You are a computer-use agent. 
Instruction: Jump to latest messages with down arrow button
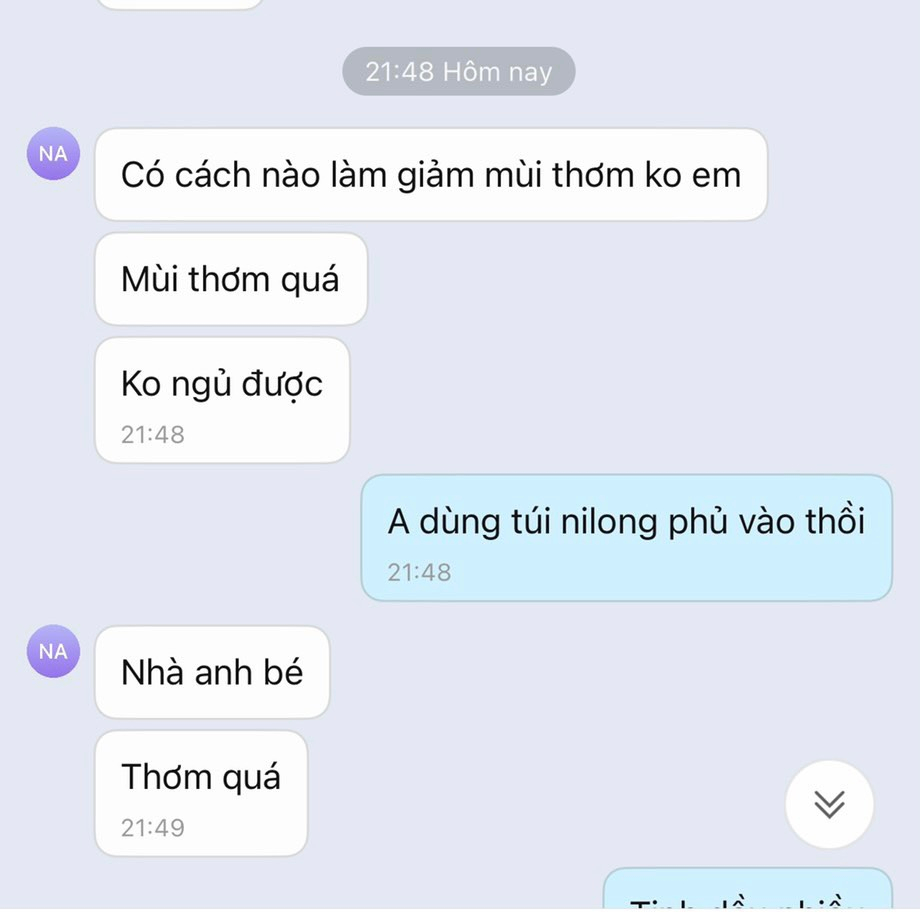pyautogui.click(x=829, y=804)
